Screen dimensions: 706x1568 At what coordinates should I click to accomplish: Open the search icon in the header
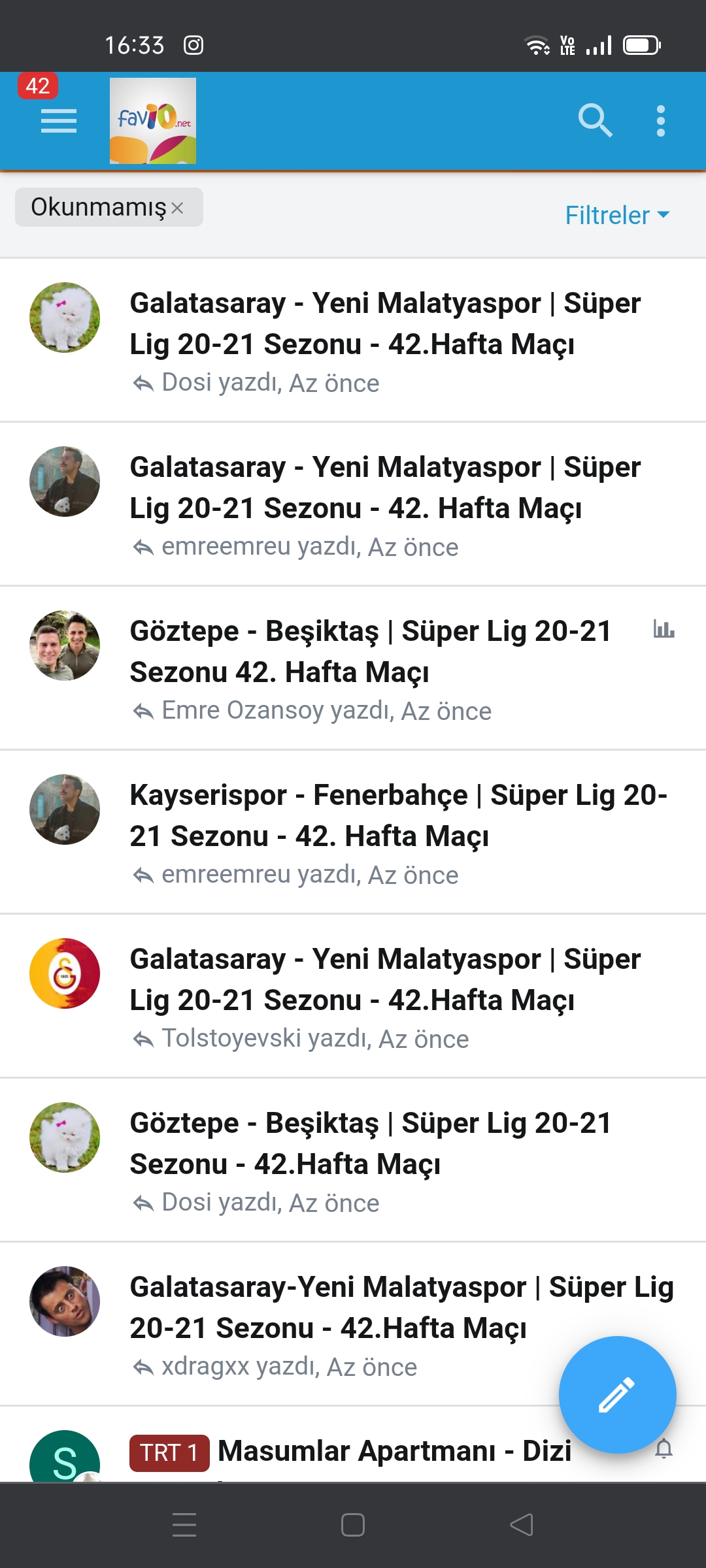pyautogui.click(x=595, y=121)
